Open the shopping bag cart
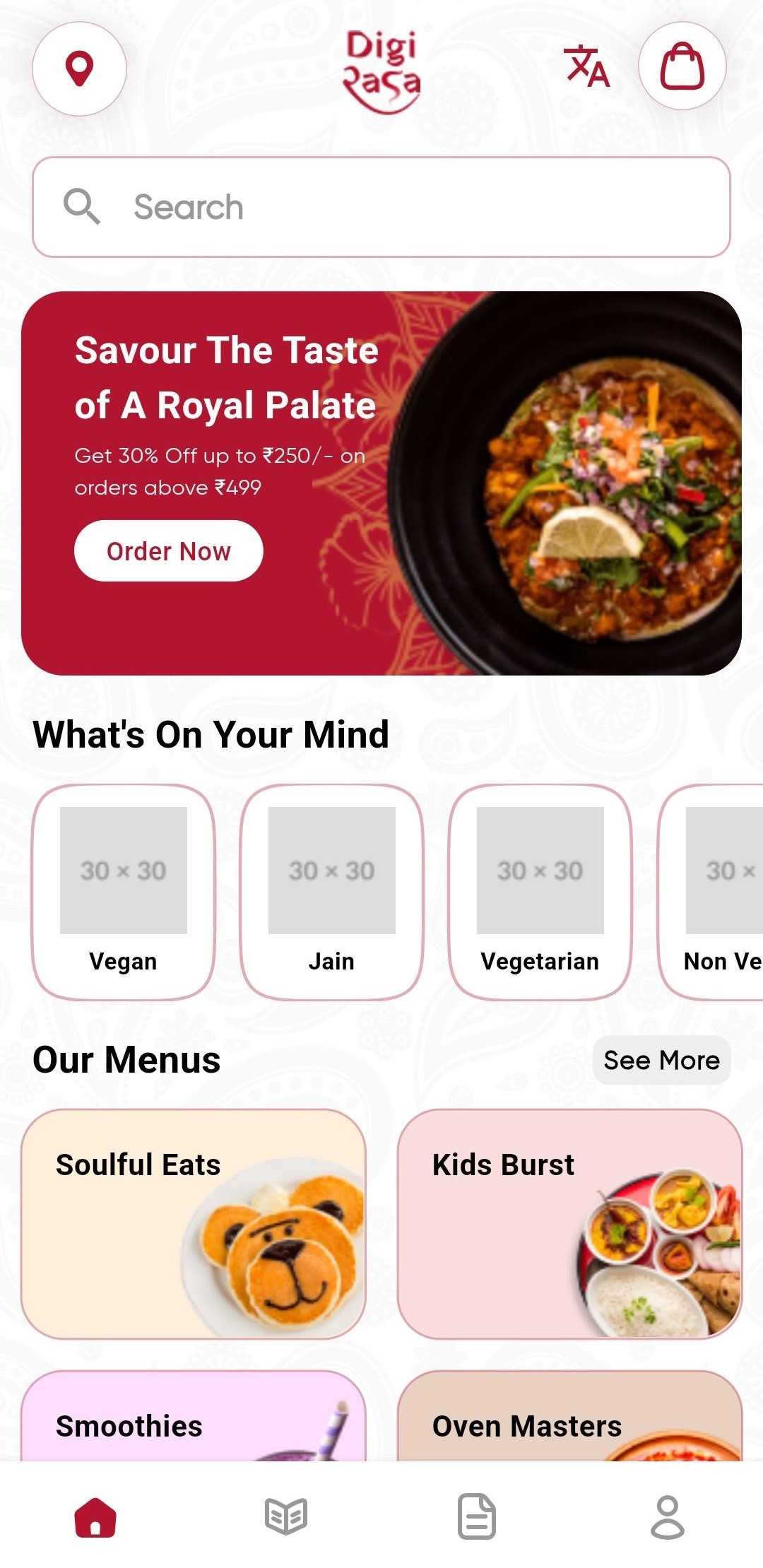The height and width of the screenshot is (1568, 763). click(x=682, y=66)
